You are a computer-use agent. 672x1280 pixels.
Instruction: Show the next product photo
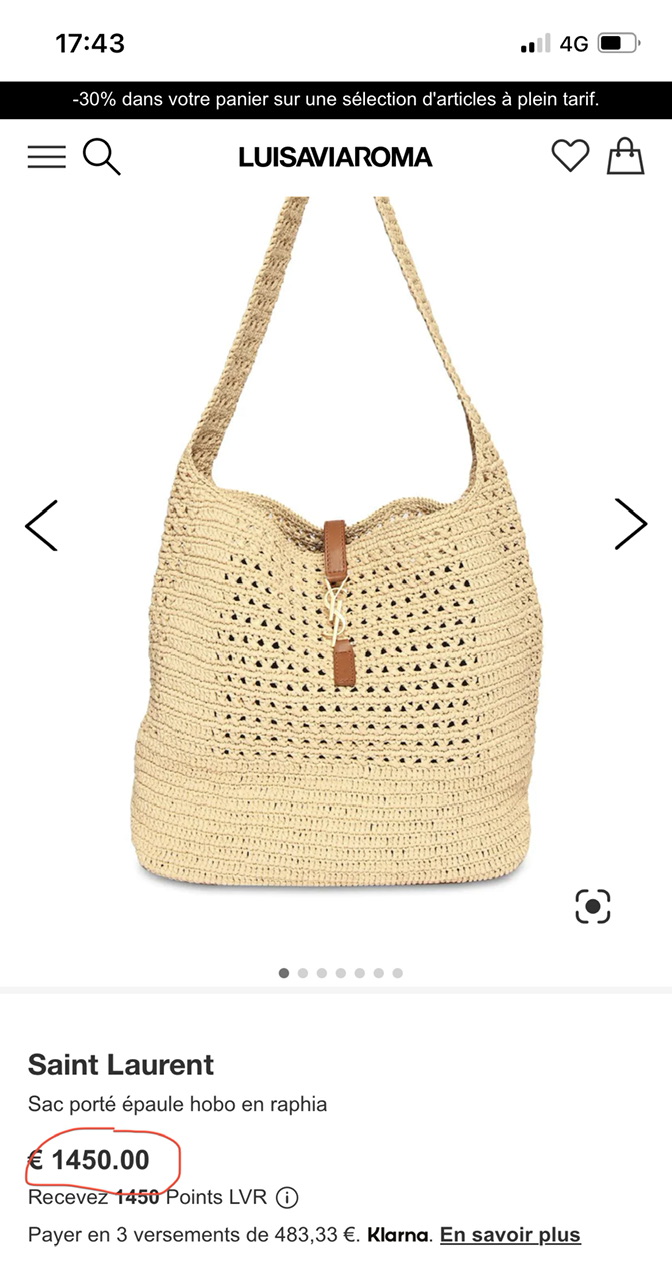631,524
